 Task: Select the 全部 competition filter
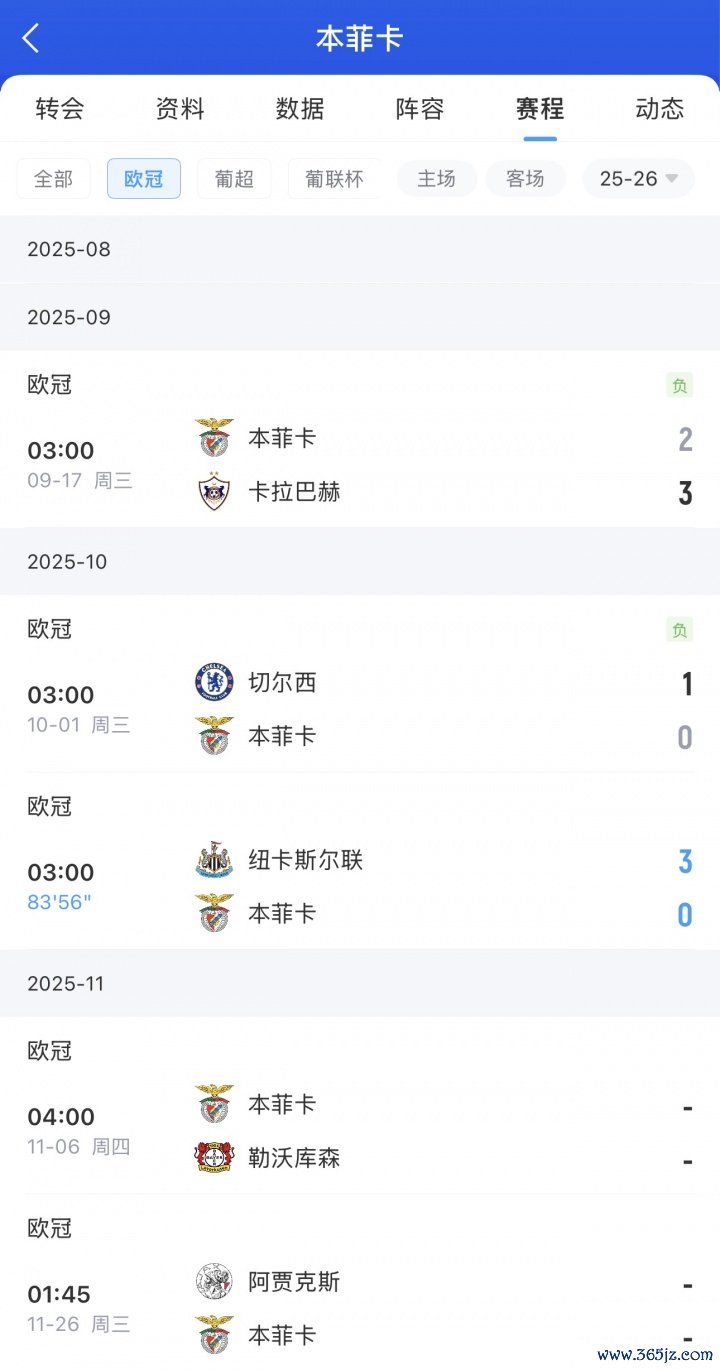coord(54,179)
